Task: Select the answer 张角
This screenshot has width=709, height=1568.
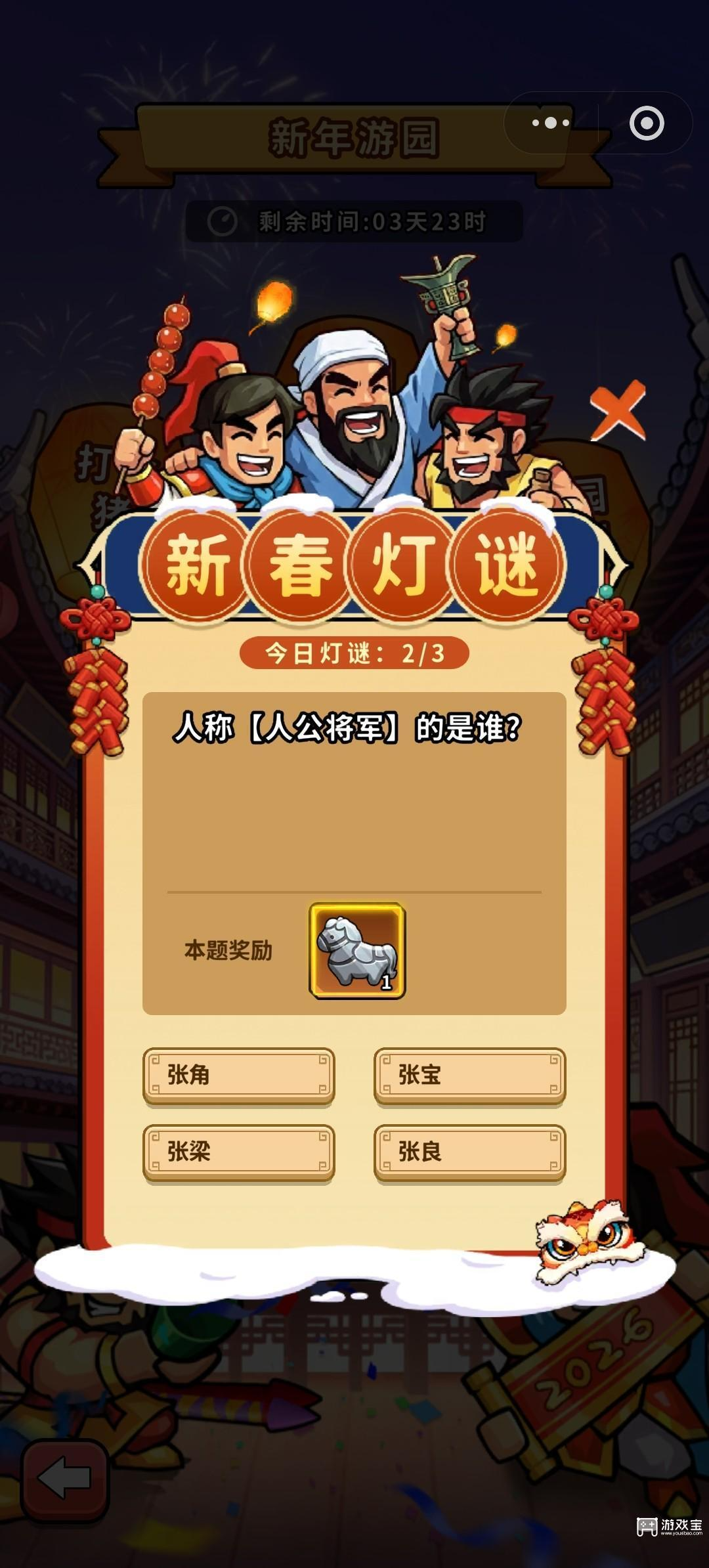Action: tap(238, 1076)
